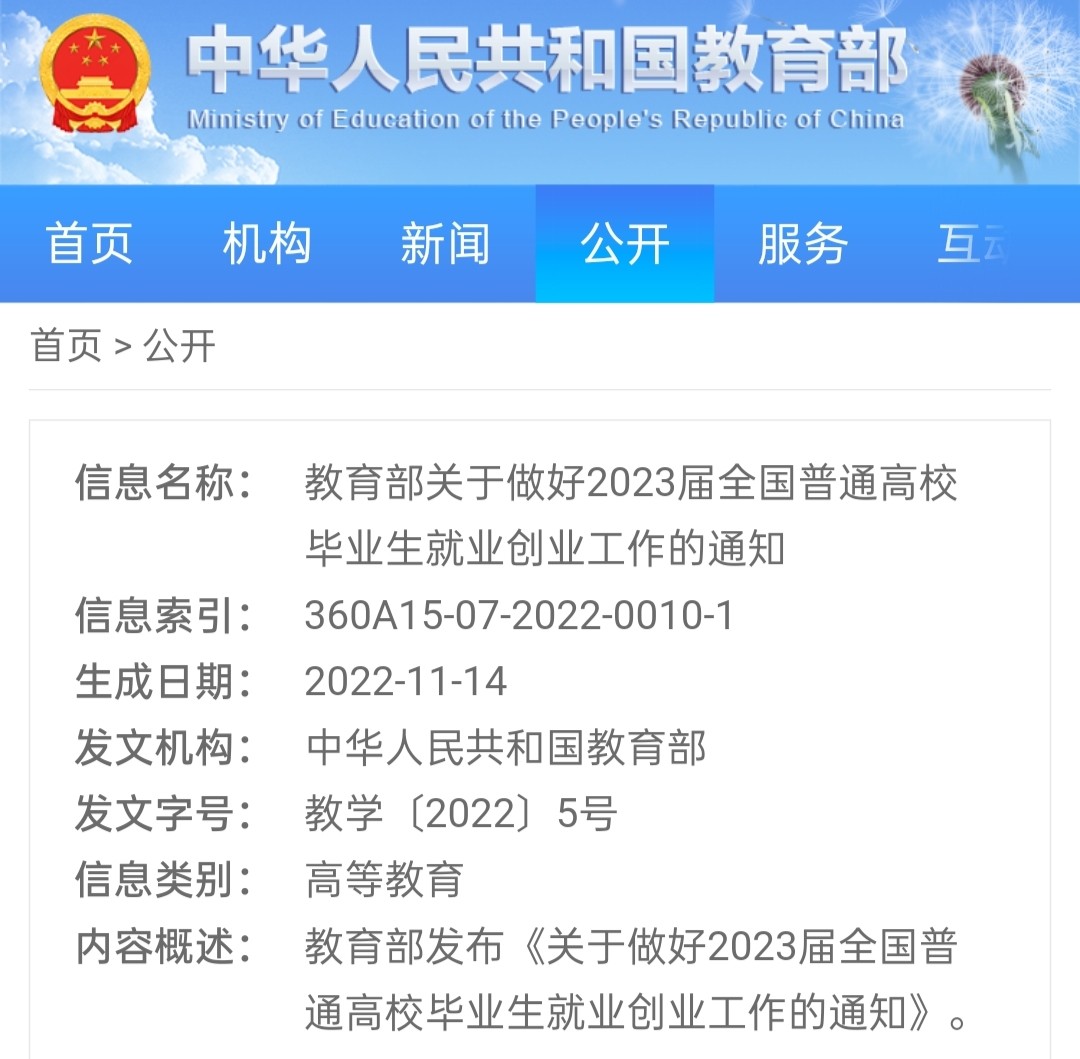Open the 机构 navigation tab
This screenshot has height=1059, width=1080.
267,244
